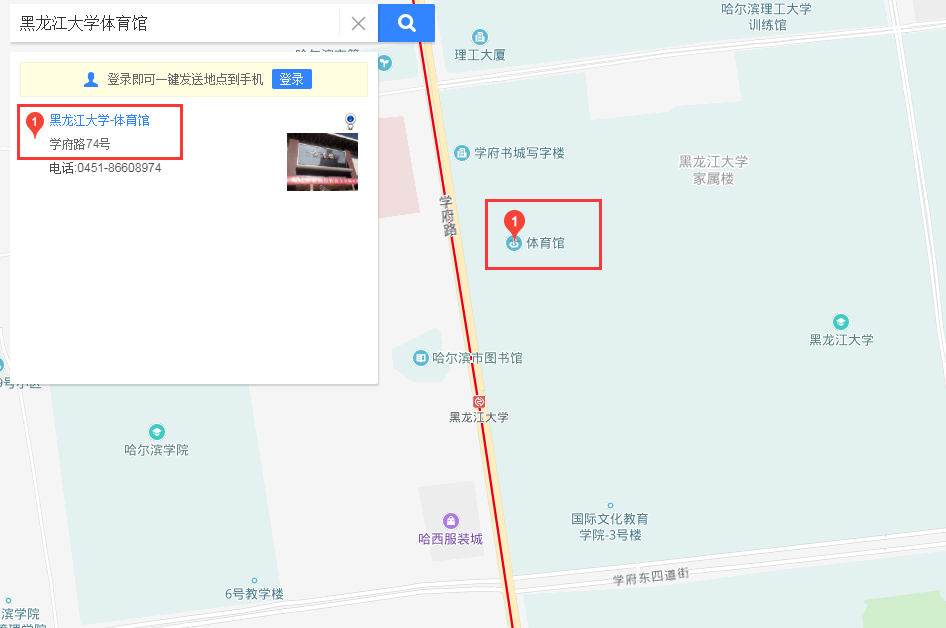The width and height of the screenshot is (946, 628).
Task: Tap the 理工大厦 map marker
Action: tap(480, 37)
